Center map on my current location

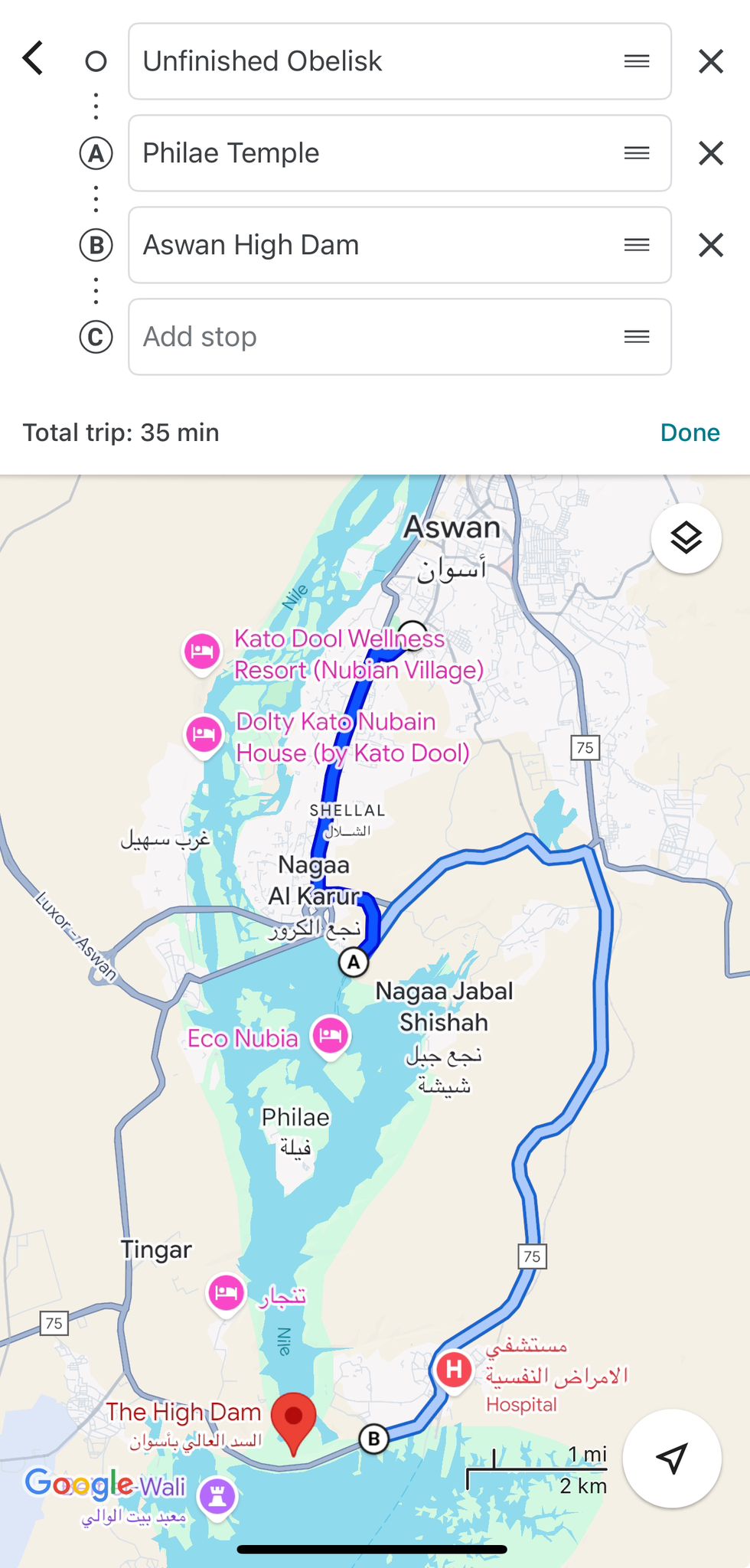pyautogui.click(x=671, y=1459)
